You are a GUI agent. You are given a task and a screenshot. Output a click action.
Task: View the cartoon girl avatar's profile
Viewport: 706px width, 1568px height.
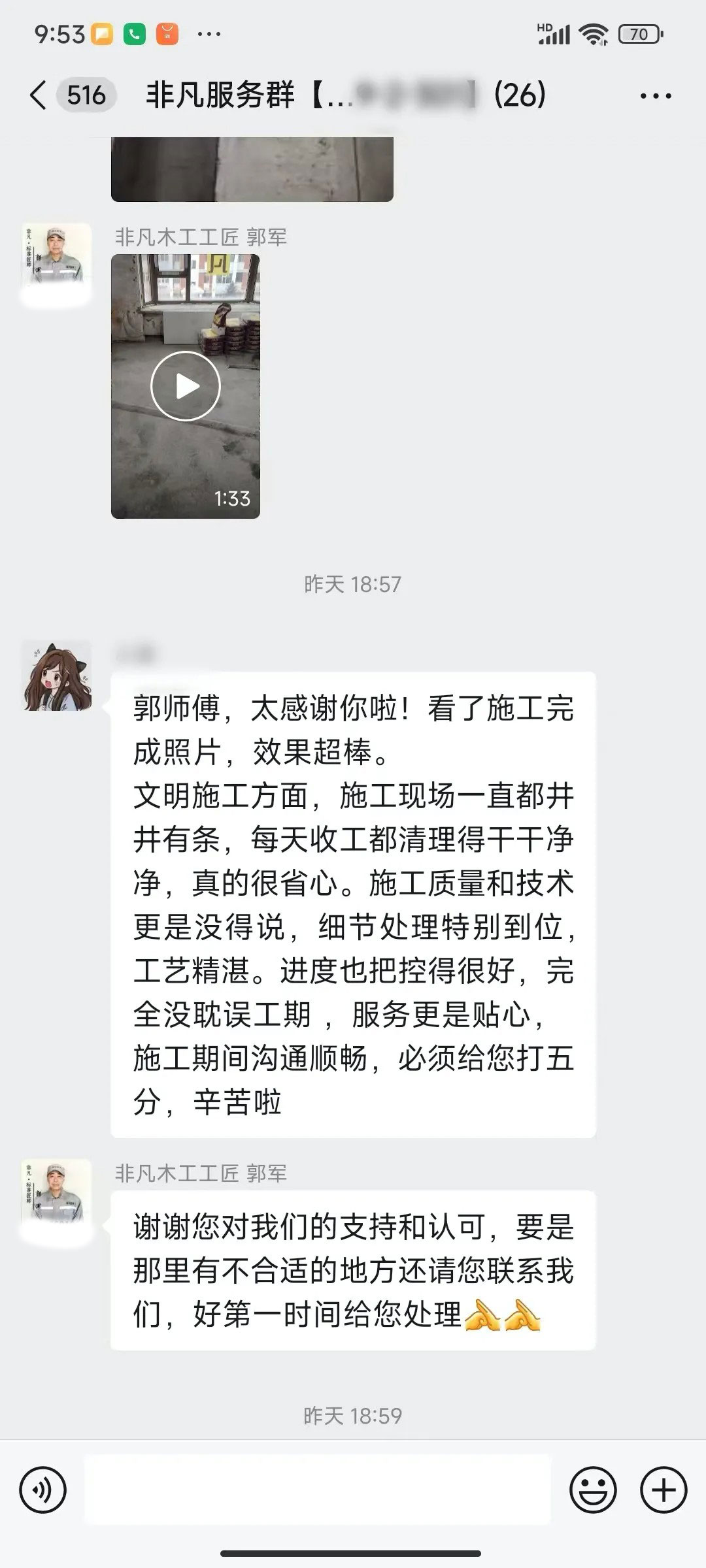(x=57, y=676)
